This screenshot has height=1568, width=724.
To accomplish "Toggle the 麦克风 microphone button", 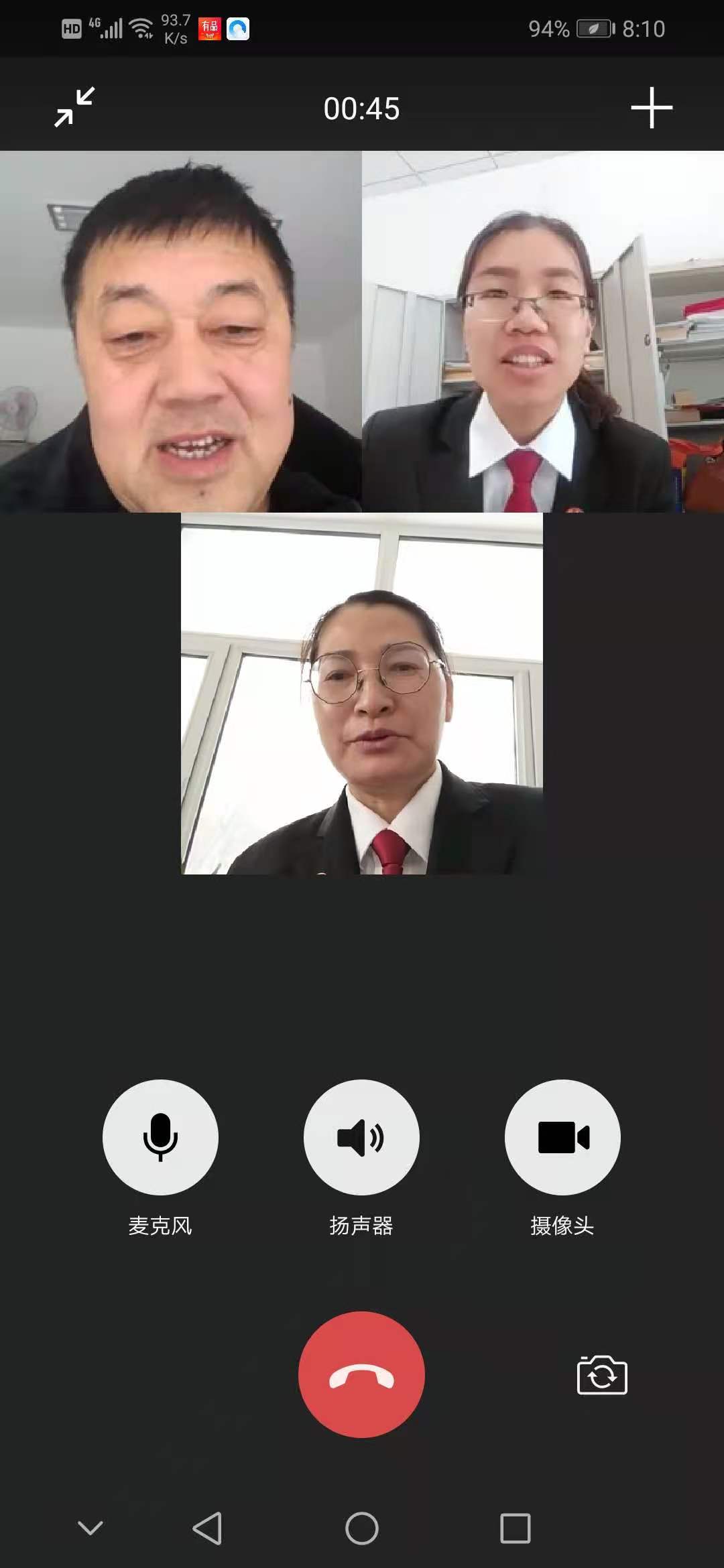I will point(160,1136).
